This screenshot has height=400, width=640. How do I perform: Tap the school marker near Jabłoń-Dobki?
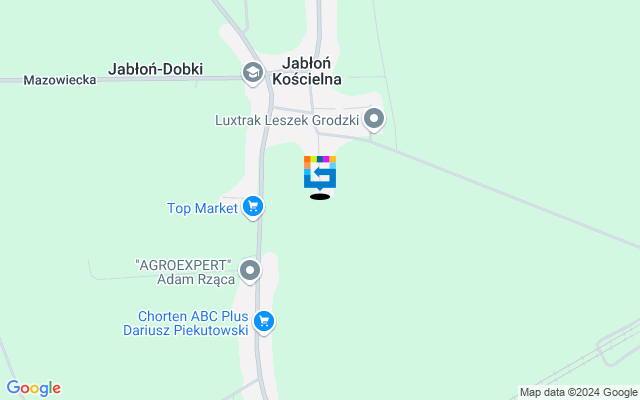click(x=253, y=71)
